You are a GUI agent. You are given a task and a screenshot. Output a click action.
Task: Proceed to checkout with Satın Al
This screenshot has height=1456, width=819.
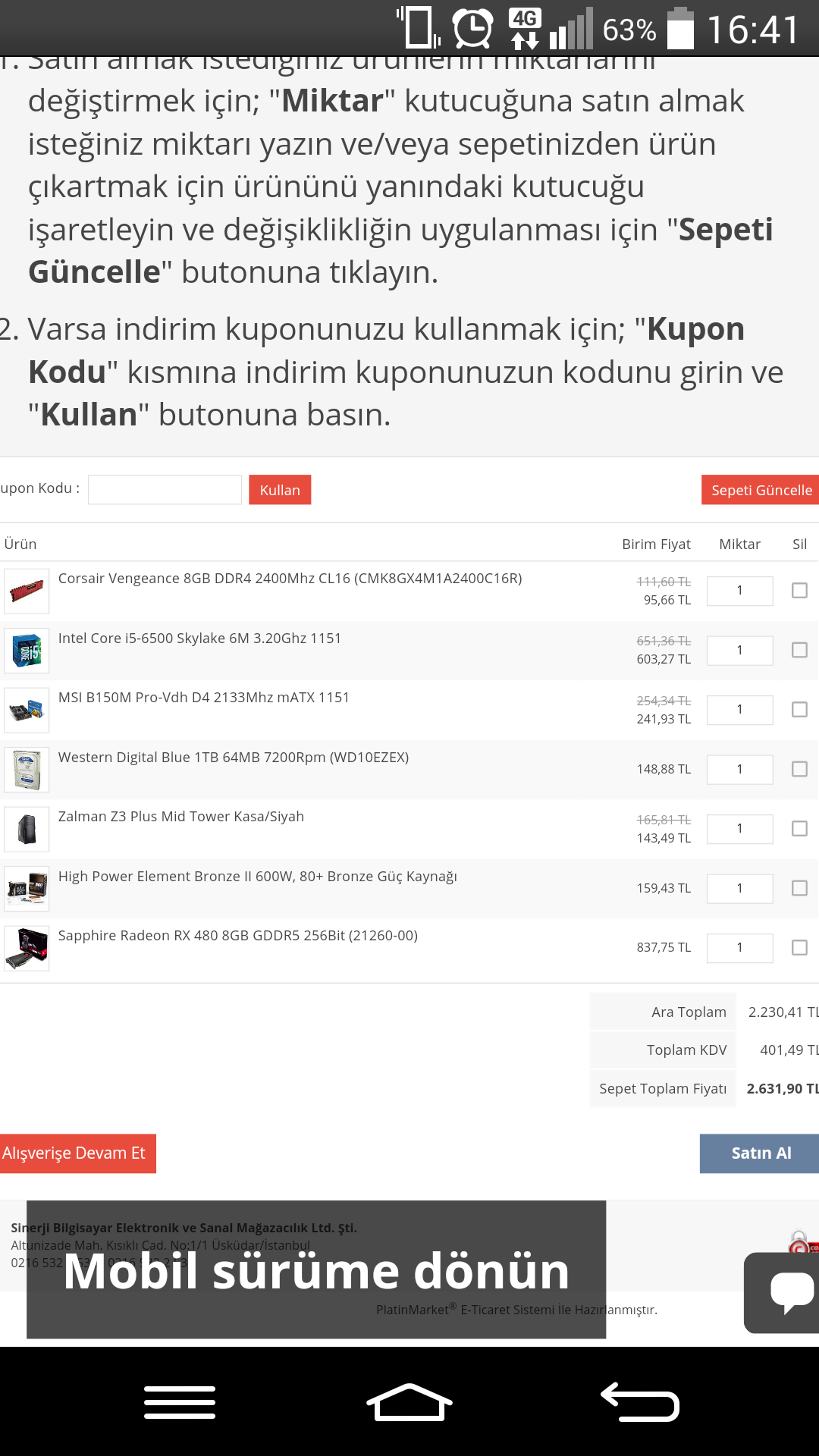(x=760, y=1153)
